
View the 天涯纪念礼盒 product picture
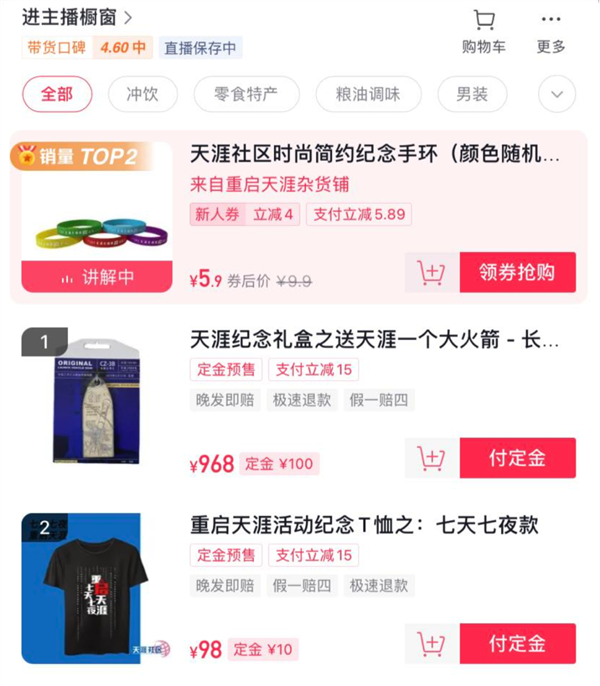[x=95, y=405]
